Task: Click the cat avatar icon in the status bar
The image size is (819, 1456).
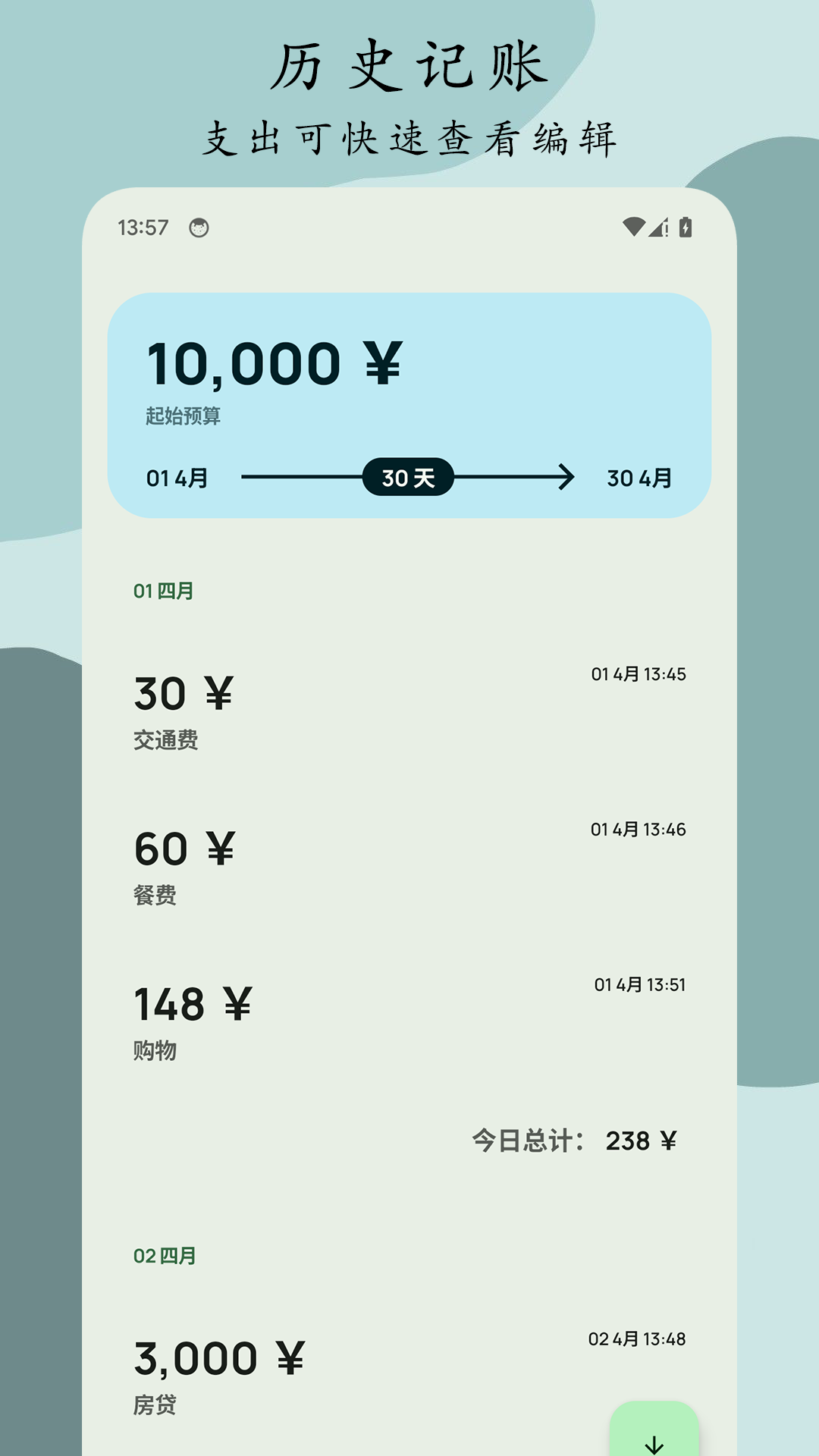Action: [x=199, y=227]
